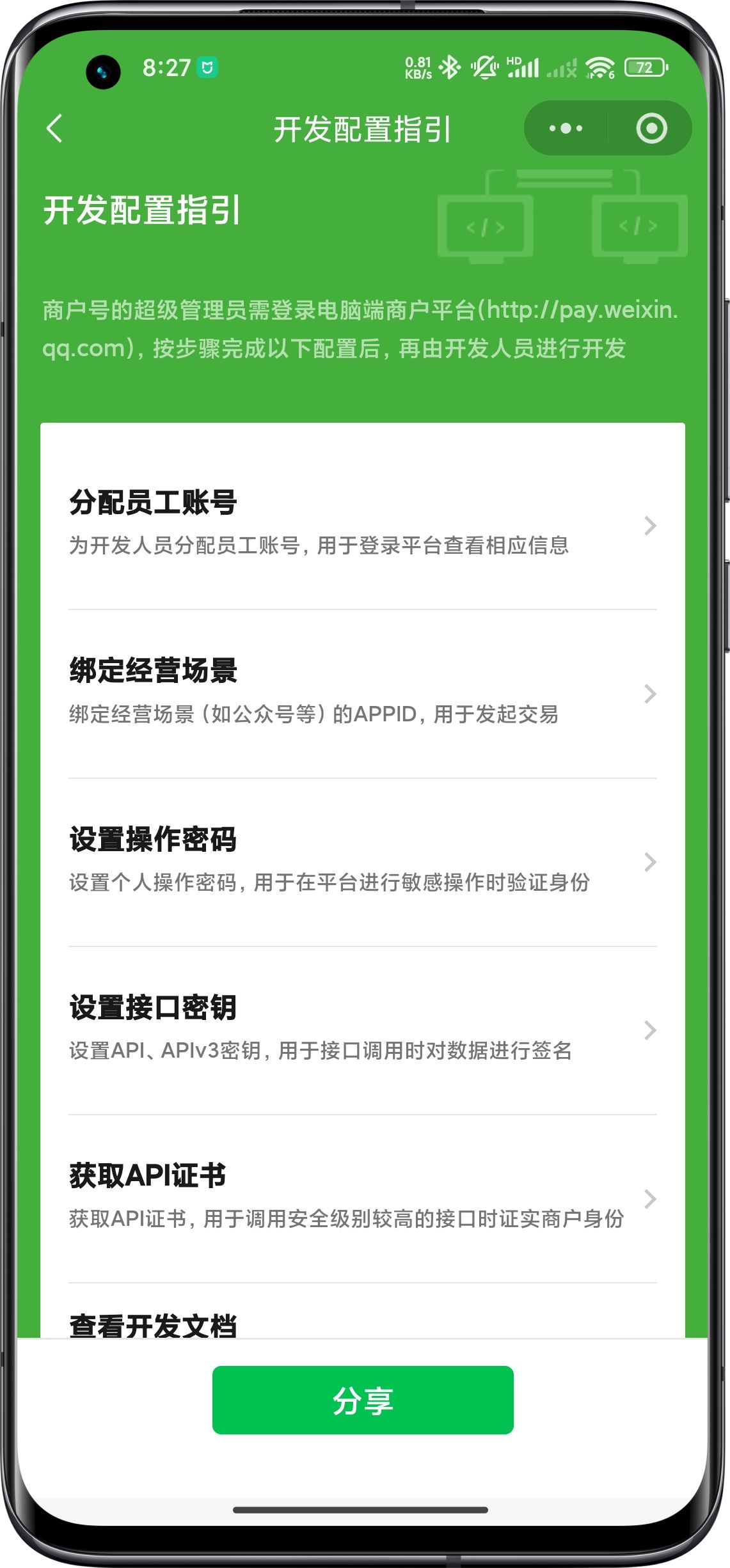Open 分配员工账号 guide
The image size is (730, 1568).
pos(362,524)
